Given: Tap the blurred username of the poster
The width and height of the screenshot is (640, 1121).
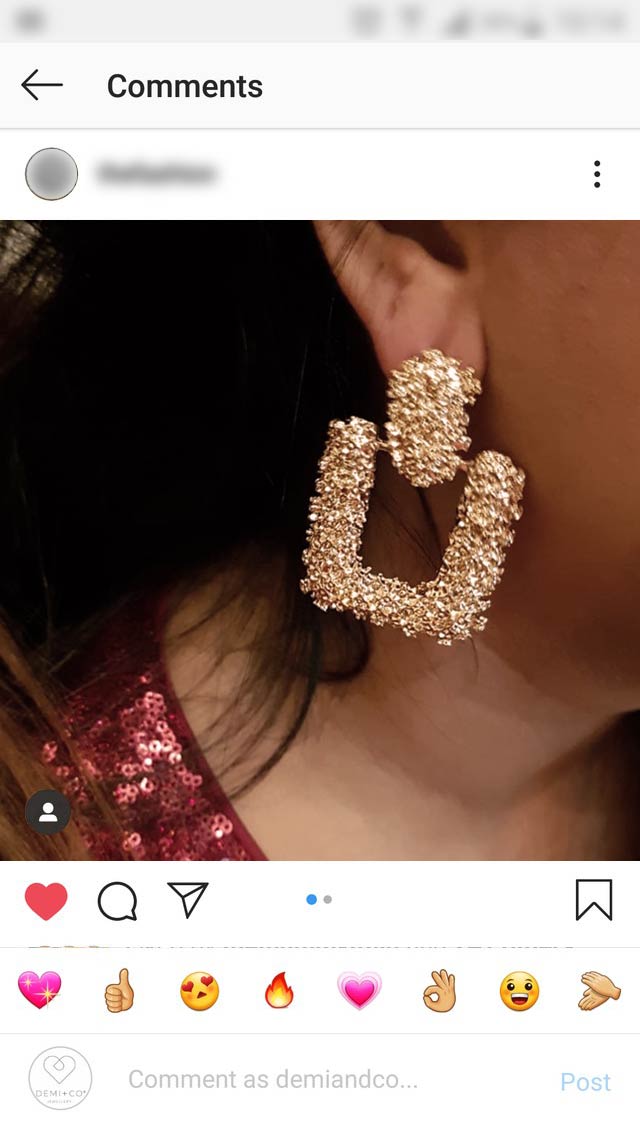Looking at the screenshot, I should coord(156,174).
